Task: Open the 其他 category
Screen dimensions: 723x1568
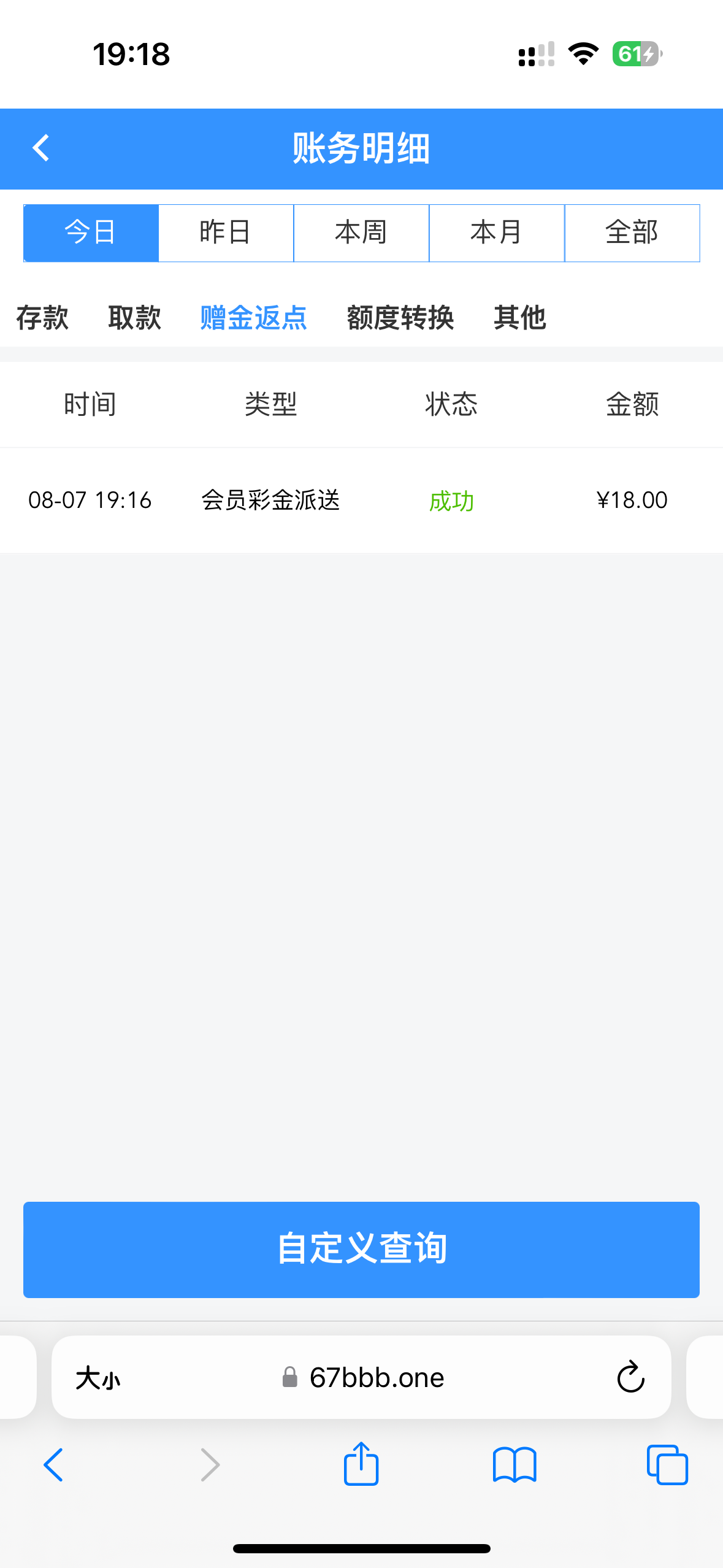Action: coord(519,318)
